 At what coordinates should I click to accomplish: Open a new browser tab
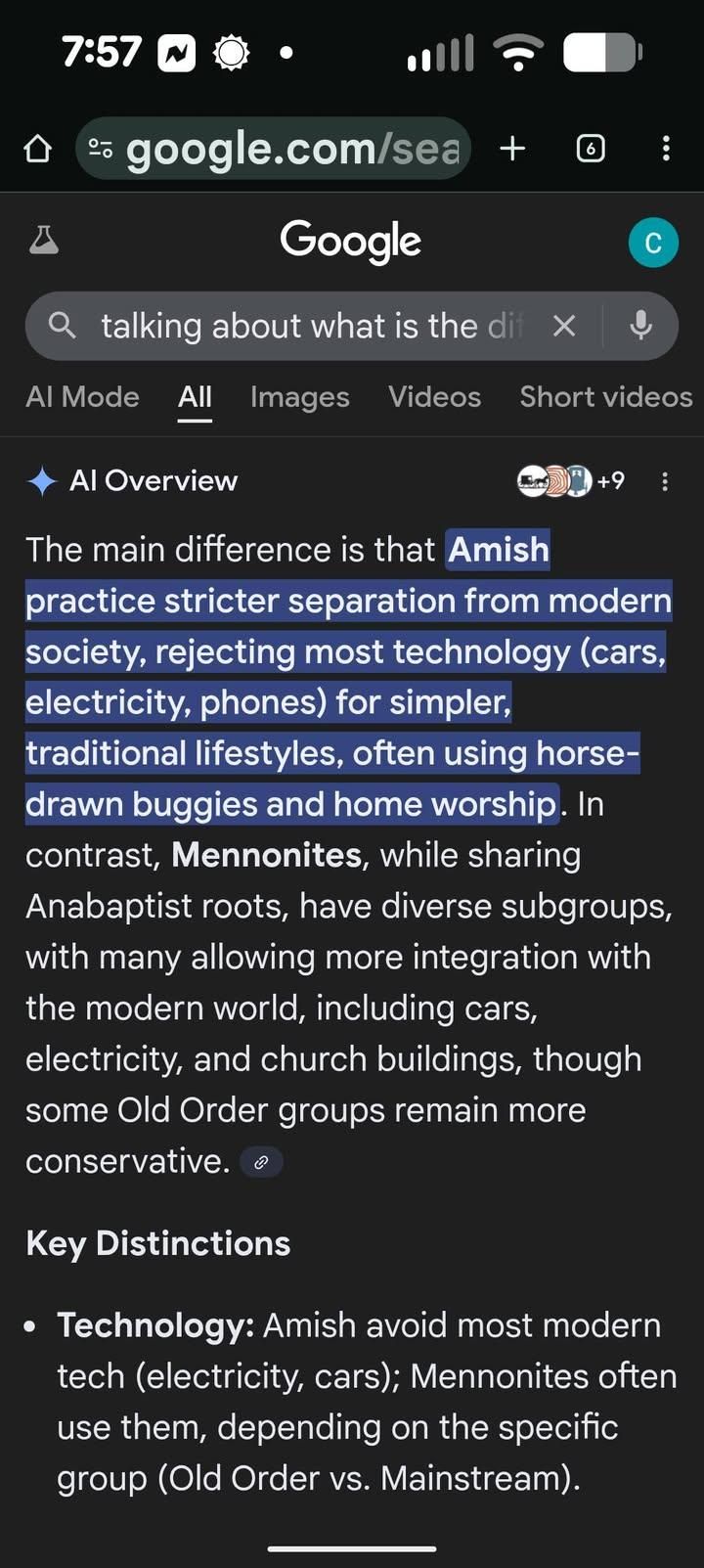[x=512, y=149]
